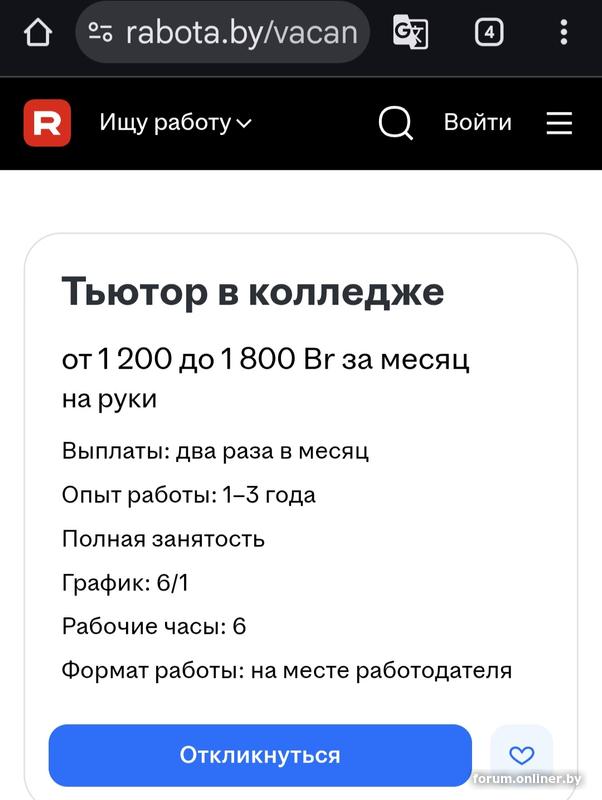Open the vacancy search

[396, 123]
